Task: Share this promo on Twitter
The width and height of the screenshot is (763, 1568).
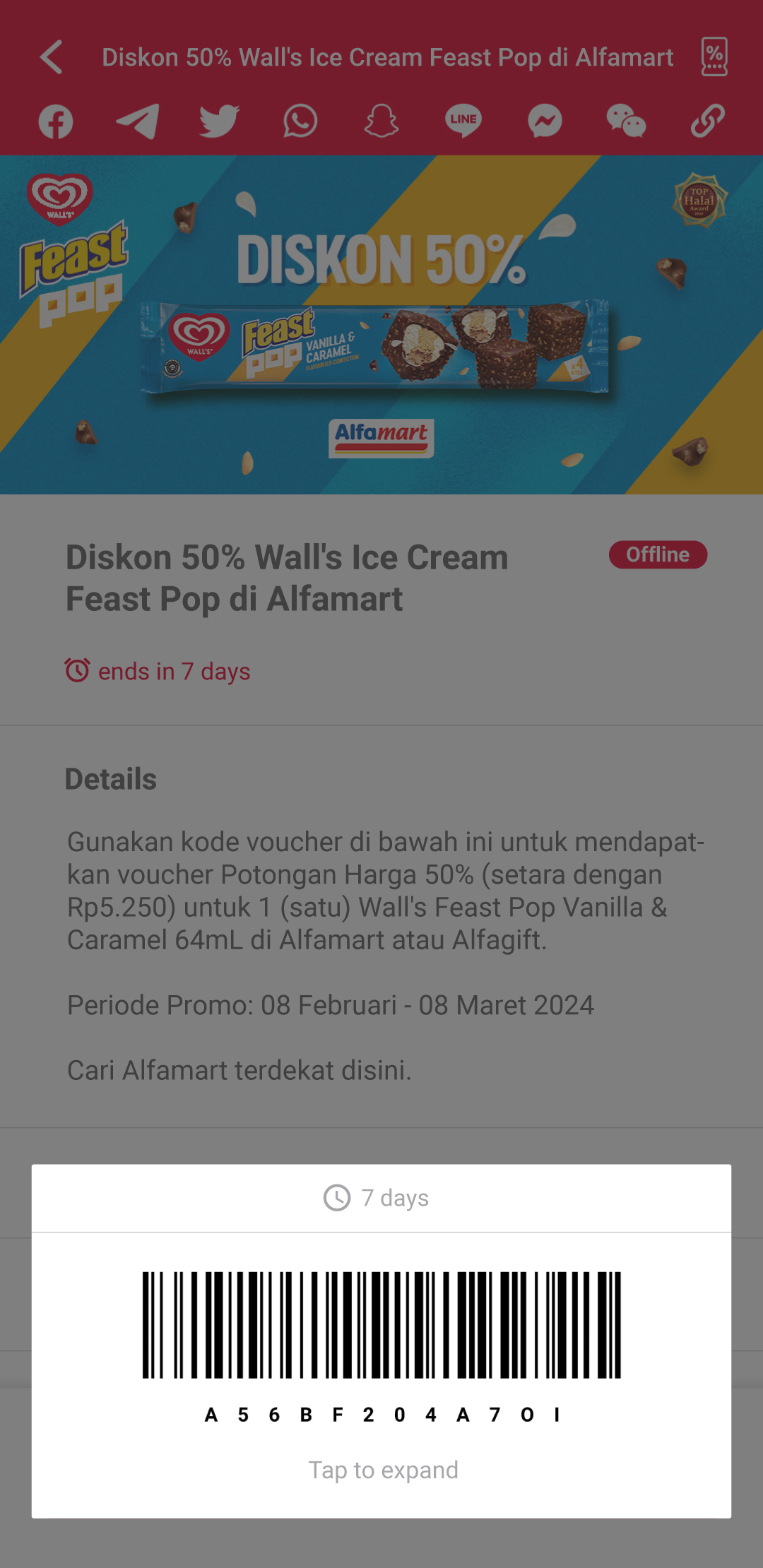Action: click(219, 121)
